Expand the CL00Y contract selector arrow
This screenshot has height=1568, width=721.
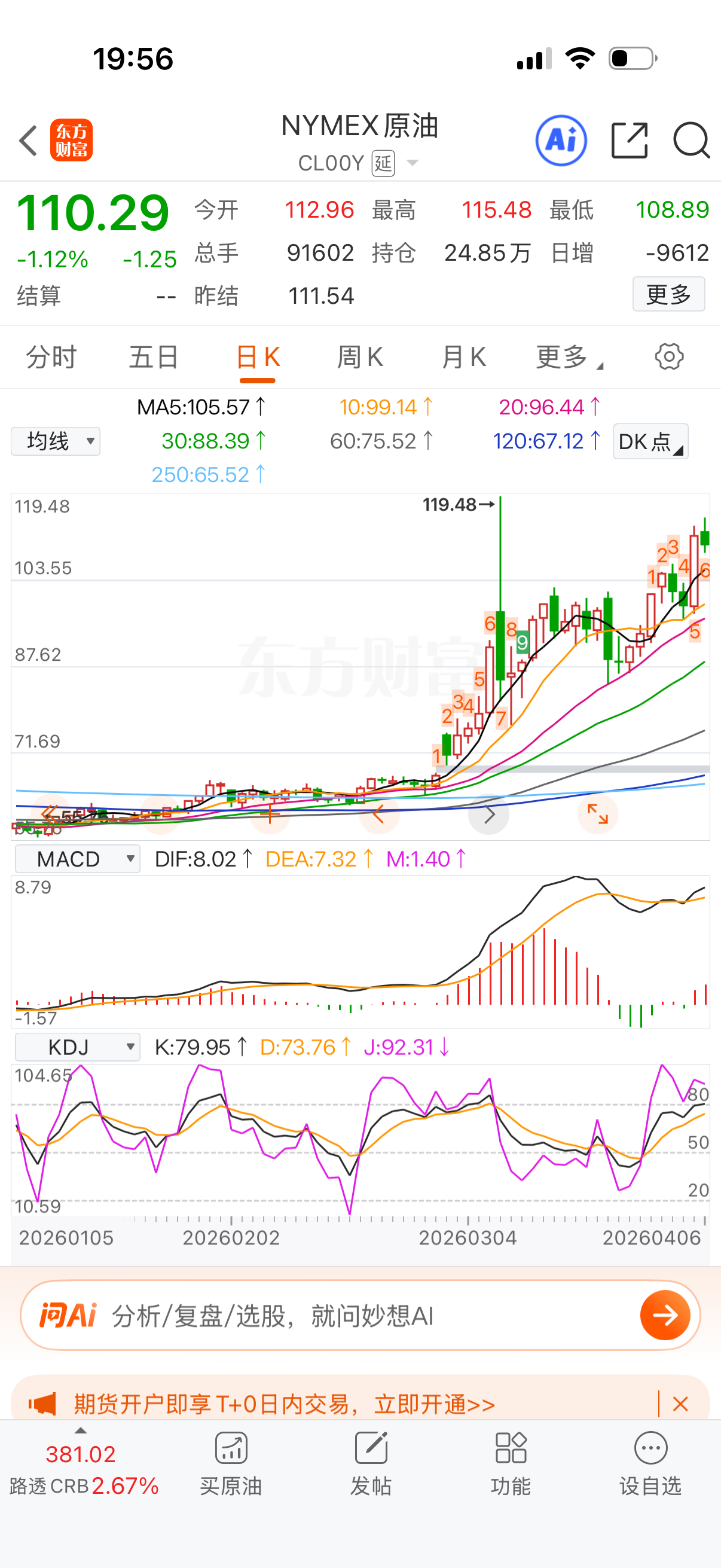(x=411, y=163)
